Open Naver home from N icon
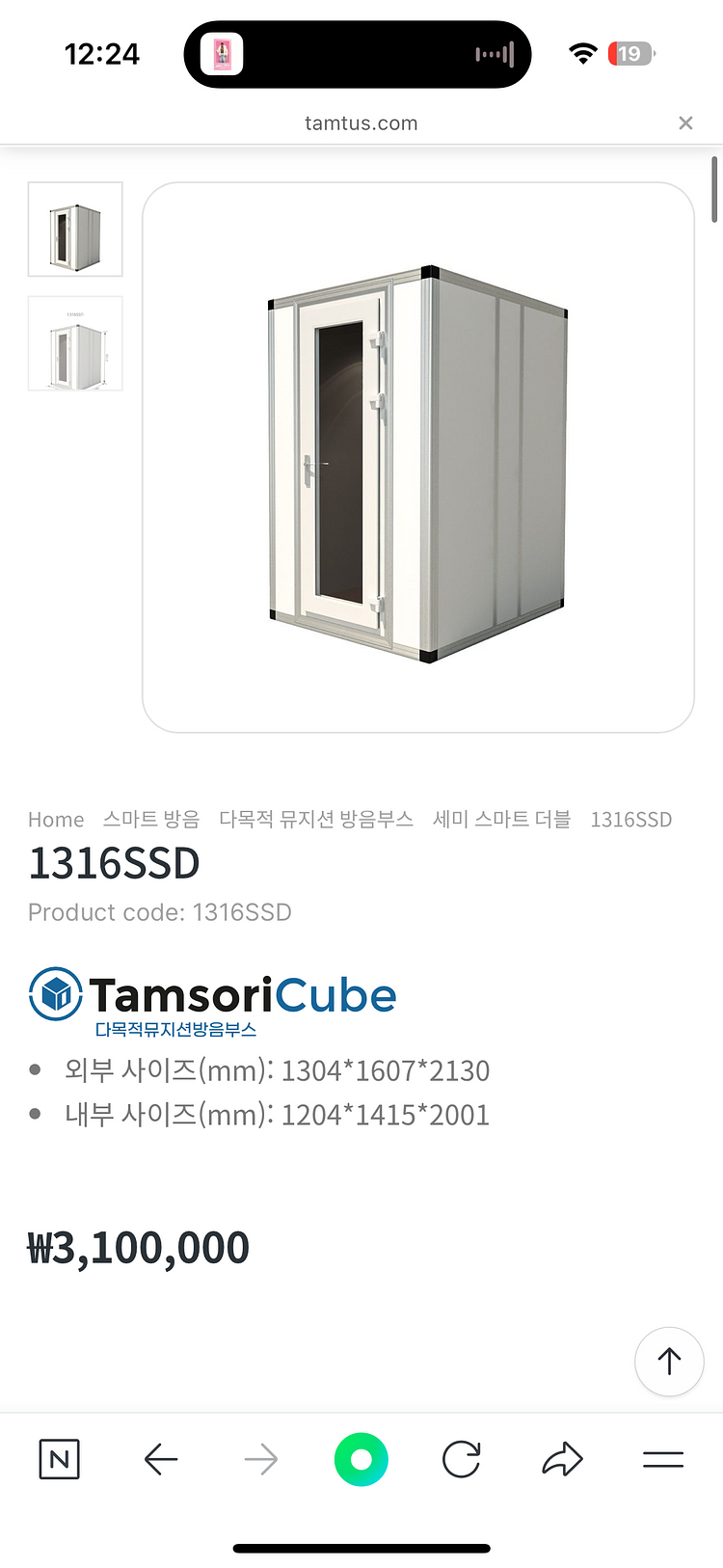Image resolution: width=723 pixels, height=1568 pixels. [59, 1459]
